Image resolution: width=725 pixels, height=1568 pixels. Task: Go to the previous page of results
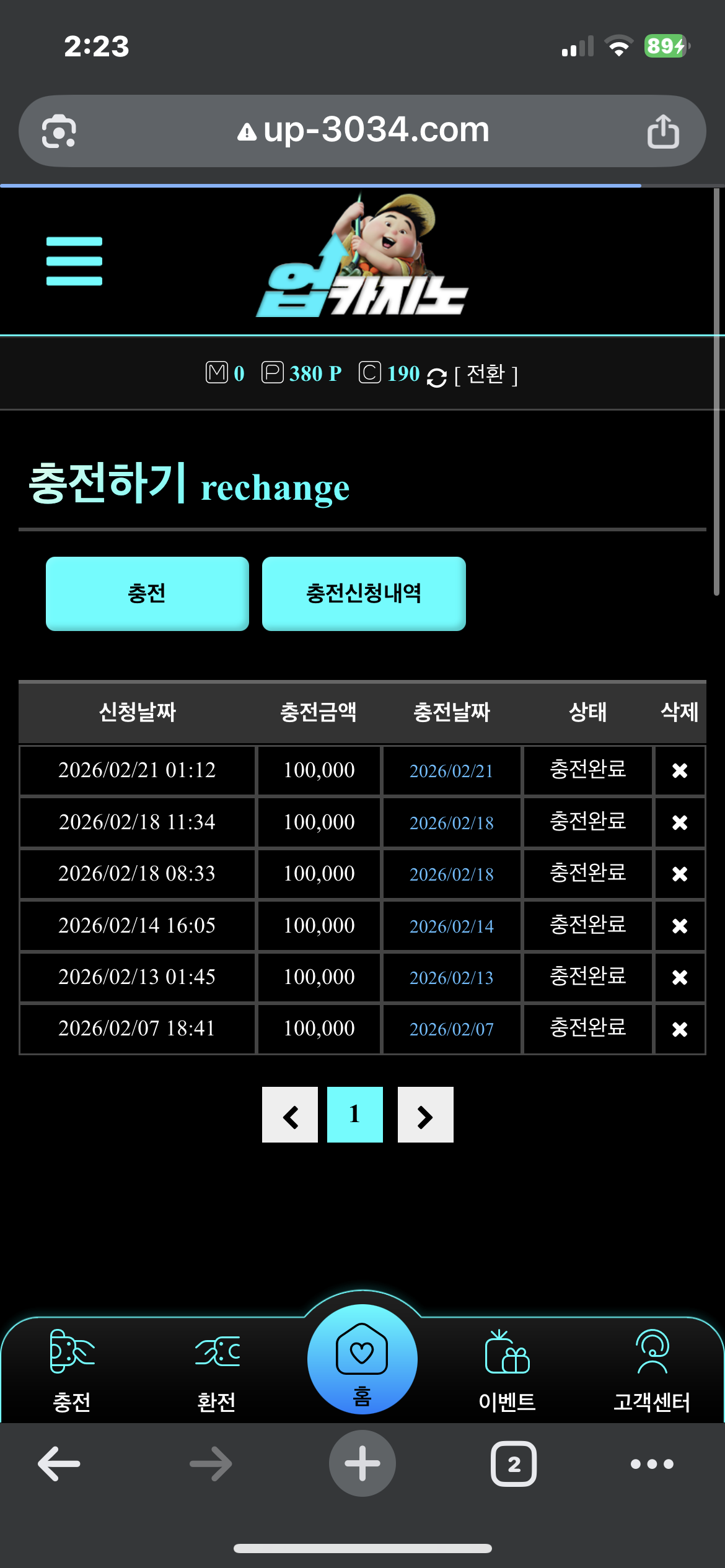tap(290, 1115)
